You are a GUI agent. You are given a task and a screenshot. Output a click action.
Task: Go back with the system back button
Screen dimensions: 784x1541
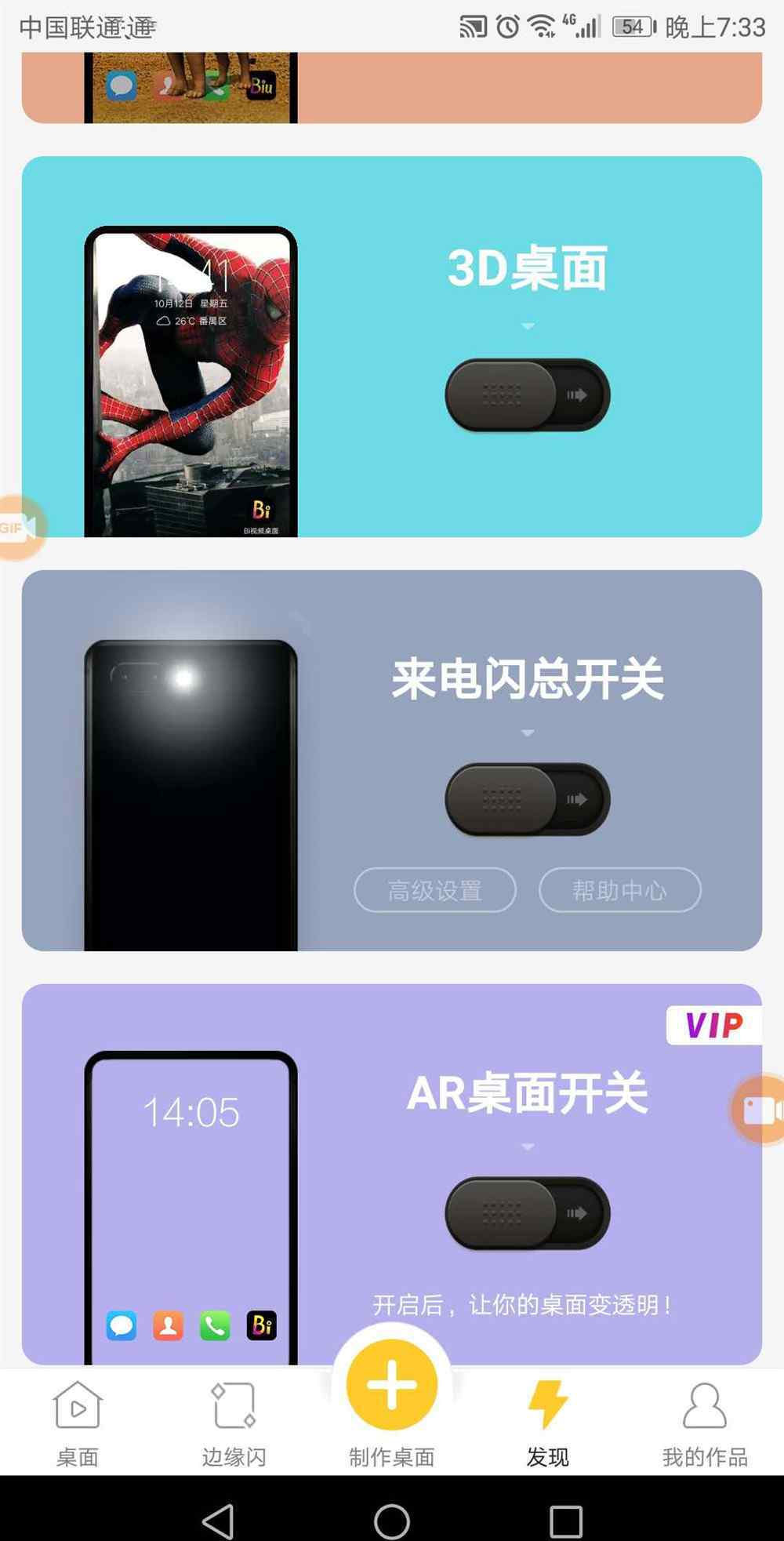(x=218, y=1522)
